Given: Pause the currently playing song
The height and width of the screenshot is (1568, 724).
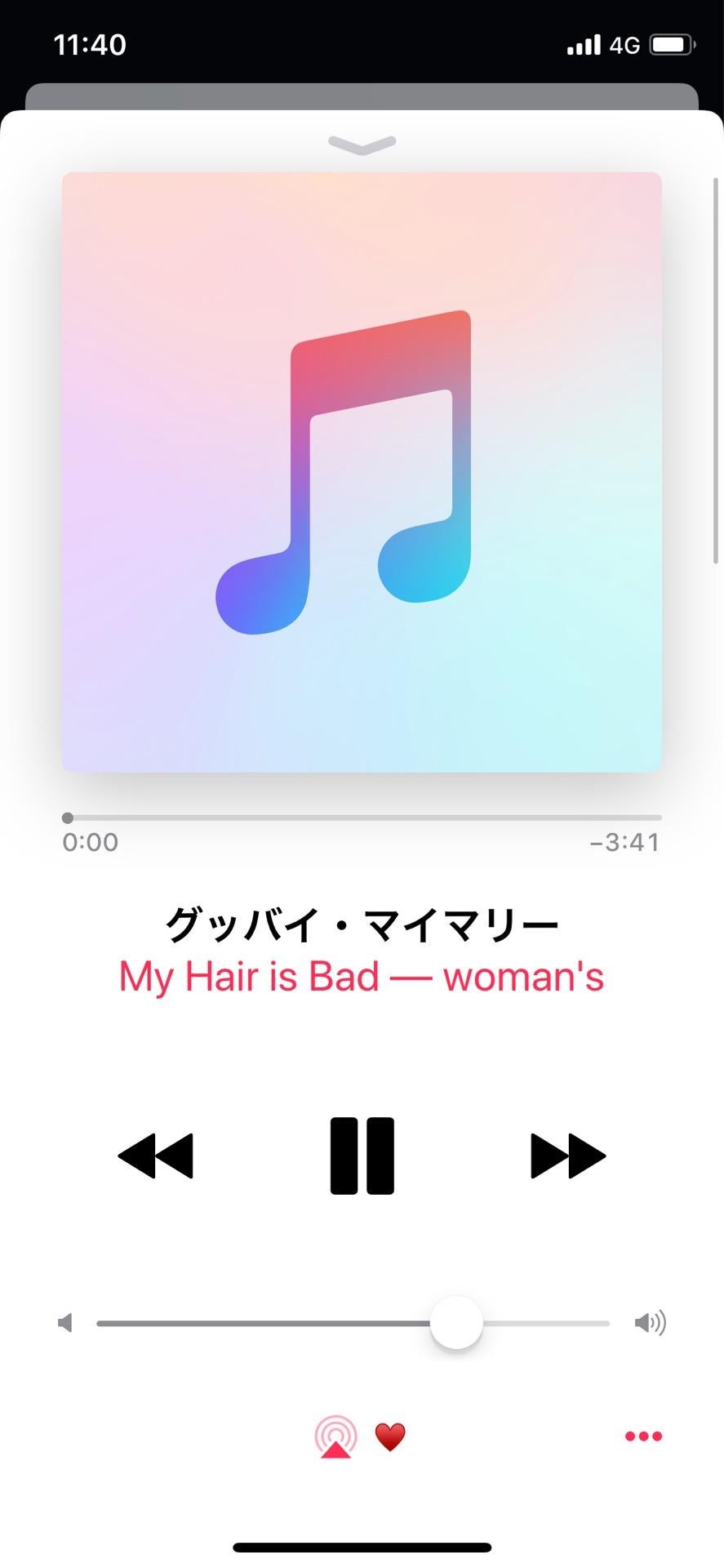Looking at the screenshot, I should (362, 1154).
